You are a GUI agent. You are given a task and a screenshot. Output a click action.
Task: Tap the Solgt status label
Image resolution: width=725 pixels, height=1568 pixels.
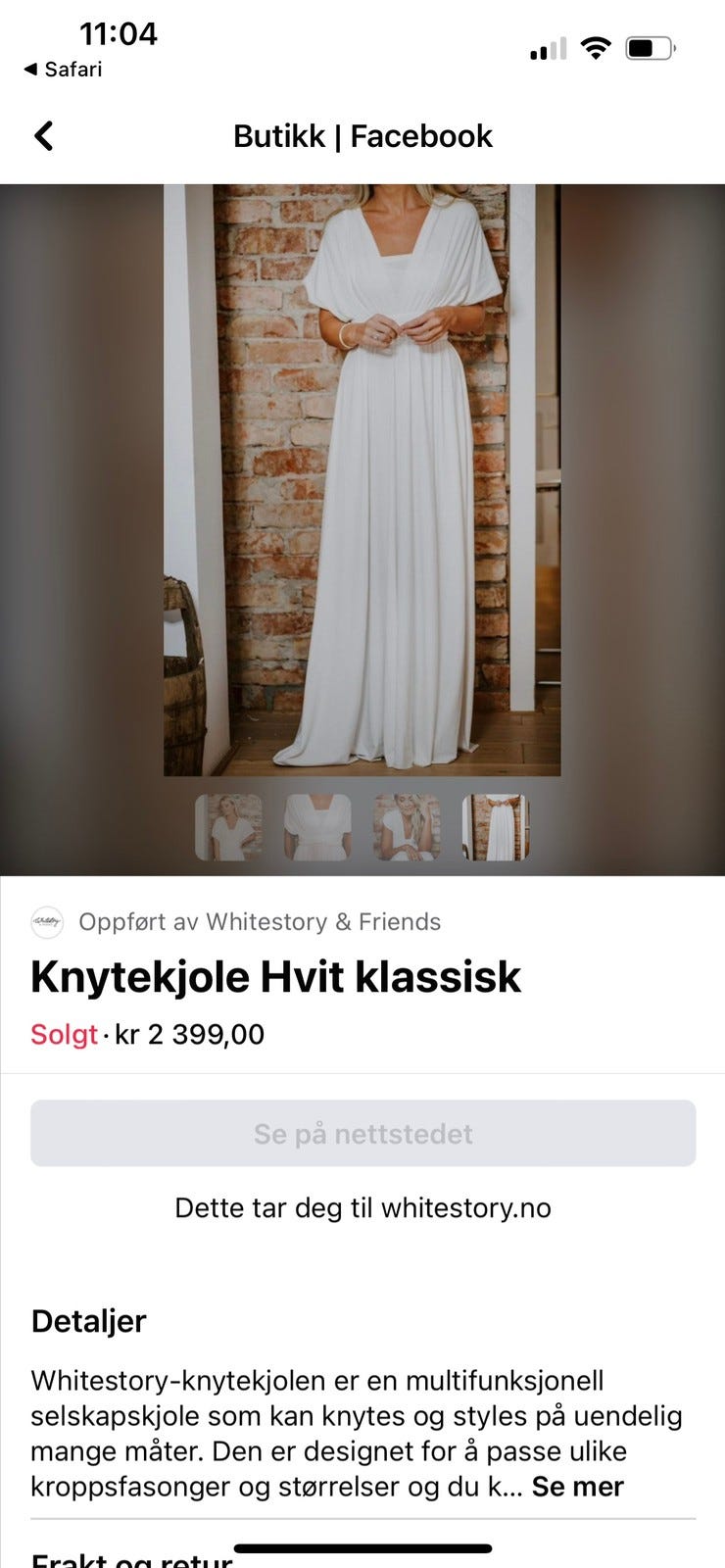(x=63, y=1035)
